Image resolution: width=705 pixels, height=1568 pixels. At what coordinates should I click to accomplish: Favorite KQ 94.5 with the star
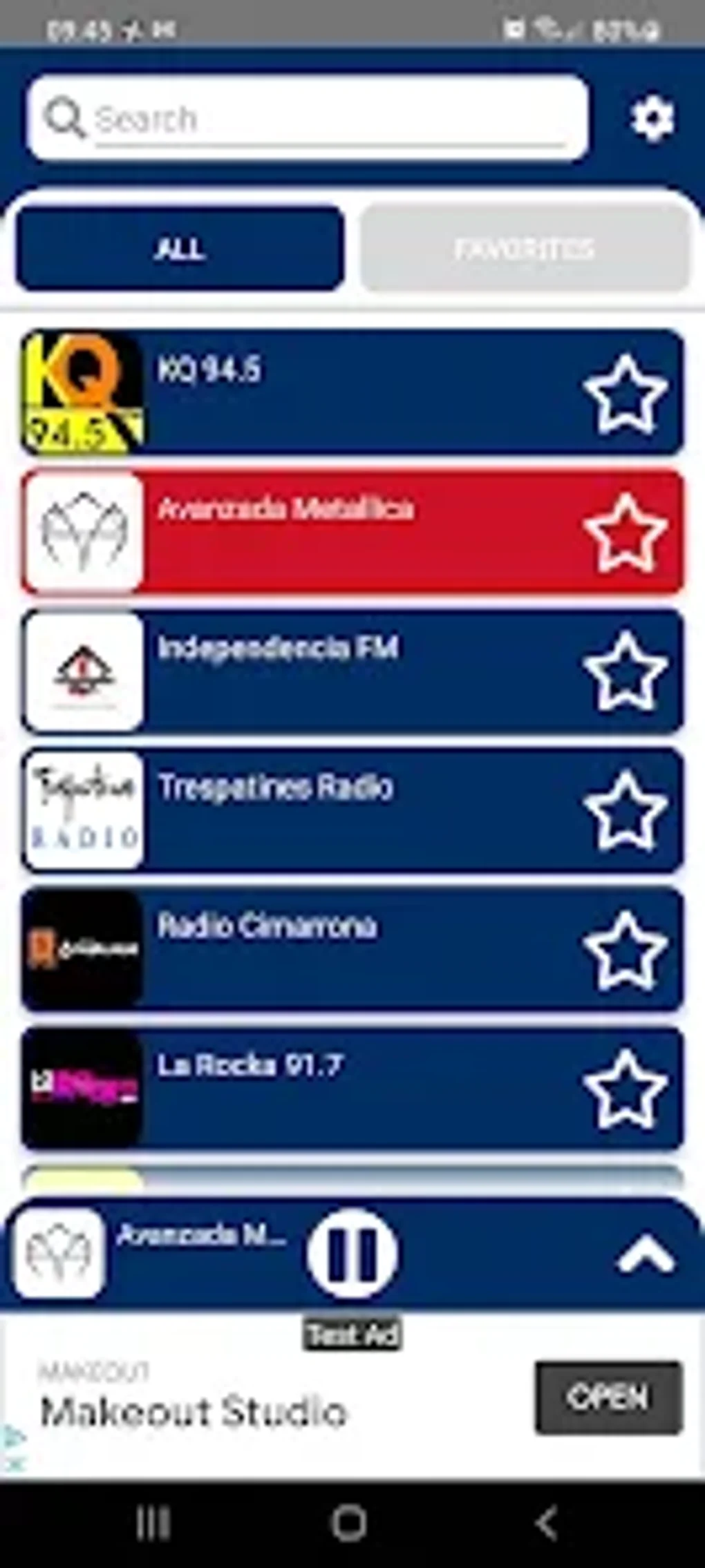pyautogui.click(x=626, y=394)
